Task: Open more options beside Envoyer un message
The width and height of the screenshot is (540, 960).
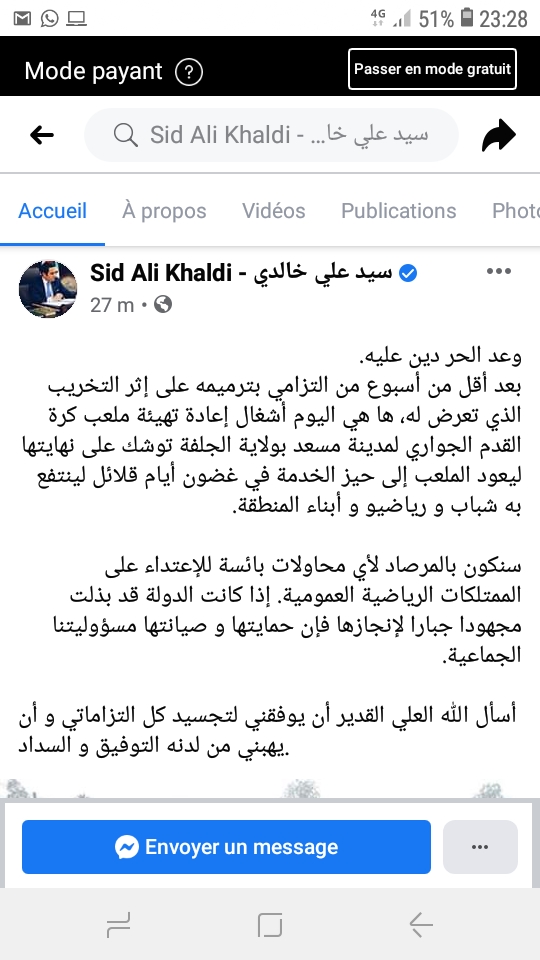Action: (480, 847)
